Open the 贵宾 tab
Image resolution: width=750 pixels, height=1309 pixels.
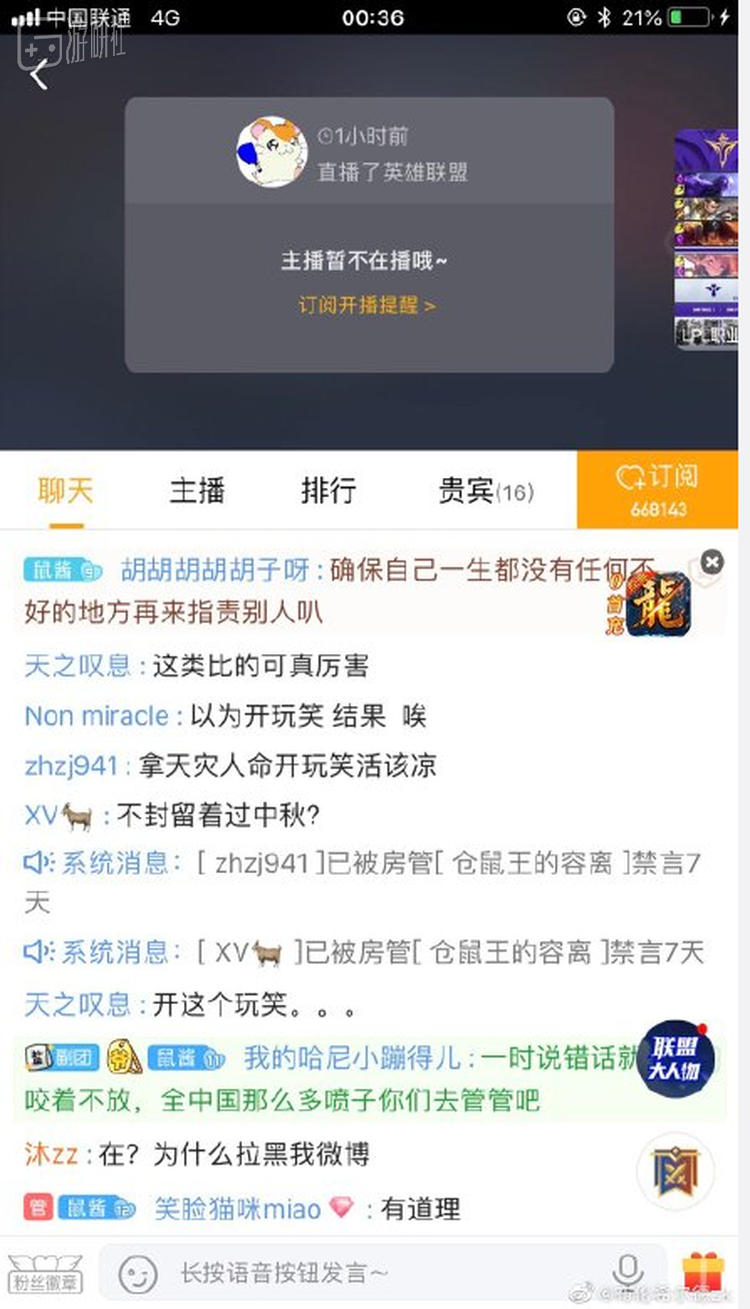[x=485, y=491]
